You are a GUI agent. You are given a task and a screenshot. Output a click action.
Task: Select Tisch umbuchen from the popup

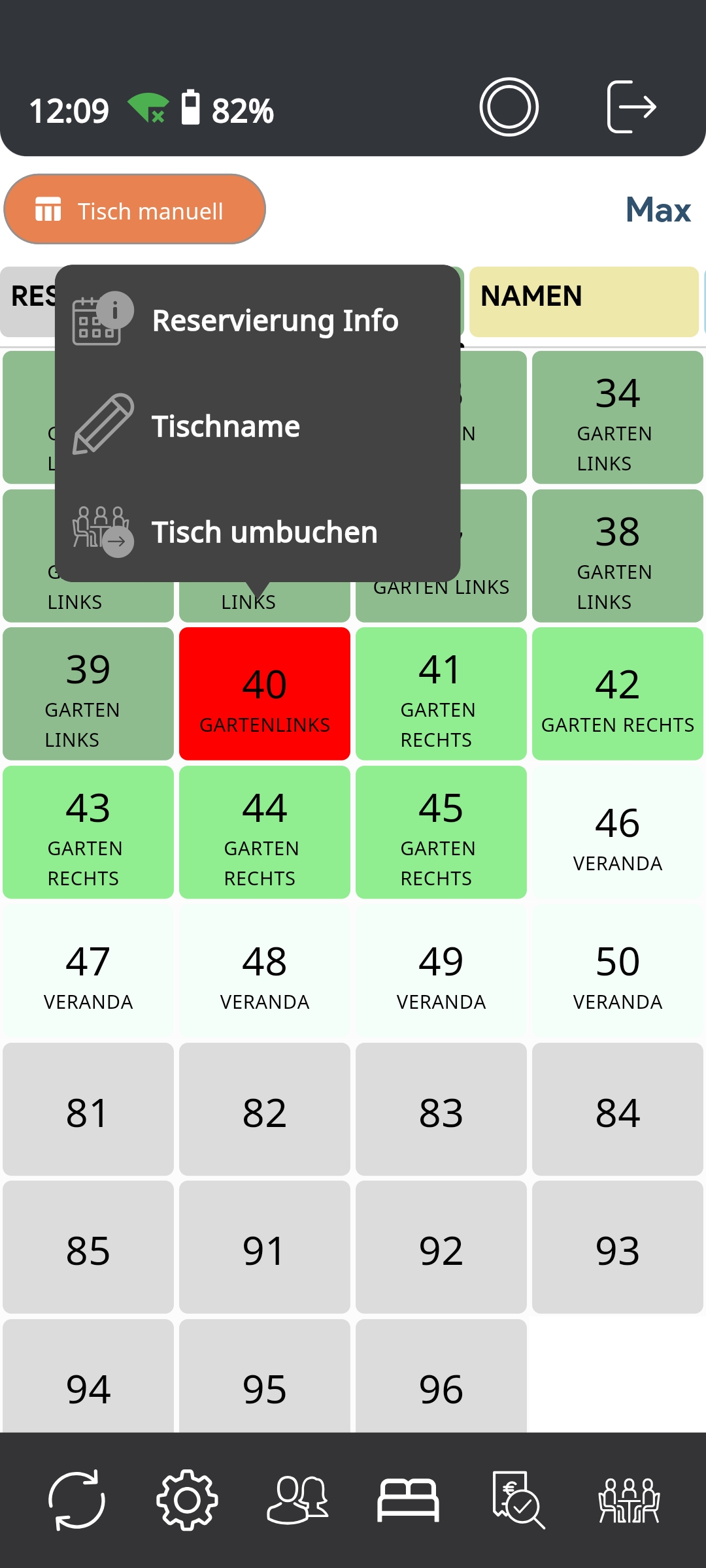(x=264, y=532)
